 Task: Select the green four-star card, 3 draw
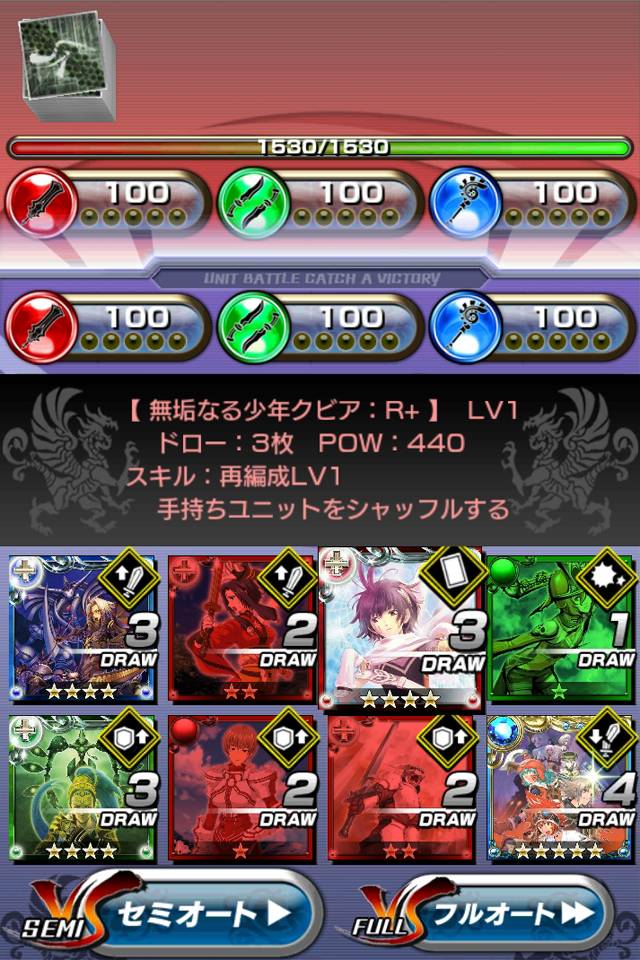(82, 786)
